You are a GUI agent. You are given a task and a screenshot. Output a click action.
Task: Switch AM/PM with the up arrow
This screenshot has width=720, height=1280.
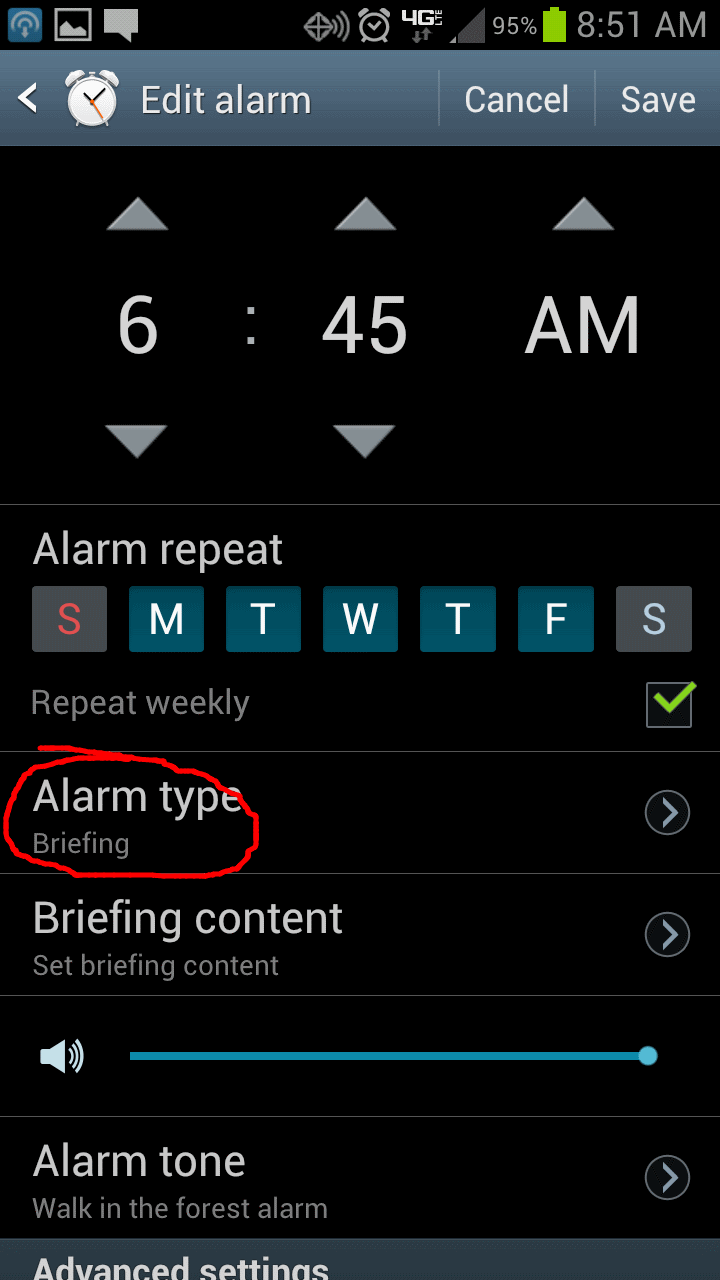click(583, 214)
